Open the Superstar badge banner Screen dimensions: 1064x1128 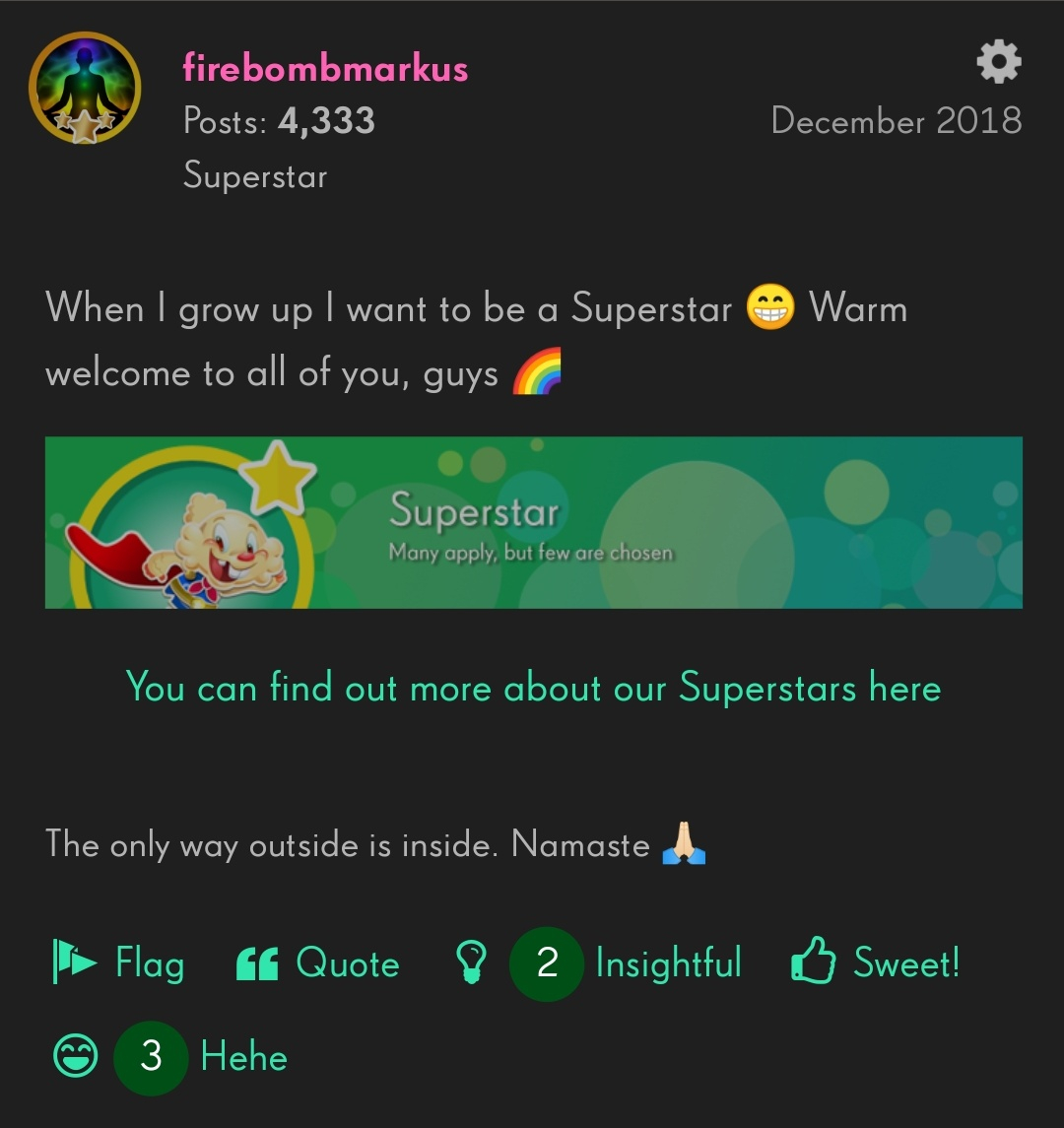tap(533, 522)
